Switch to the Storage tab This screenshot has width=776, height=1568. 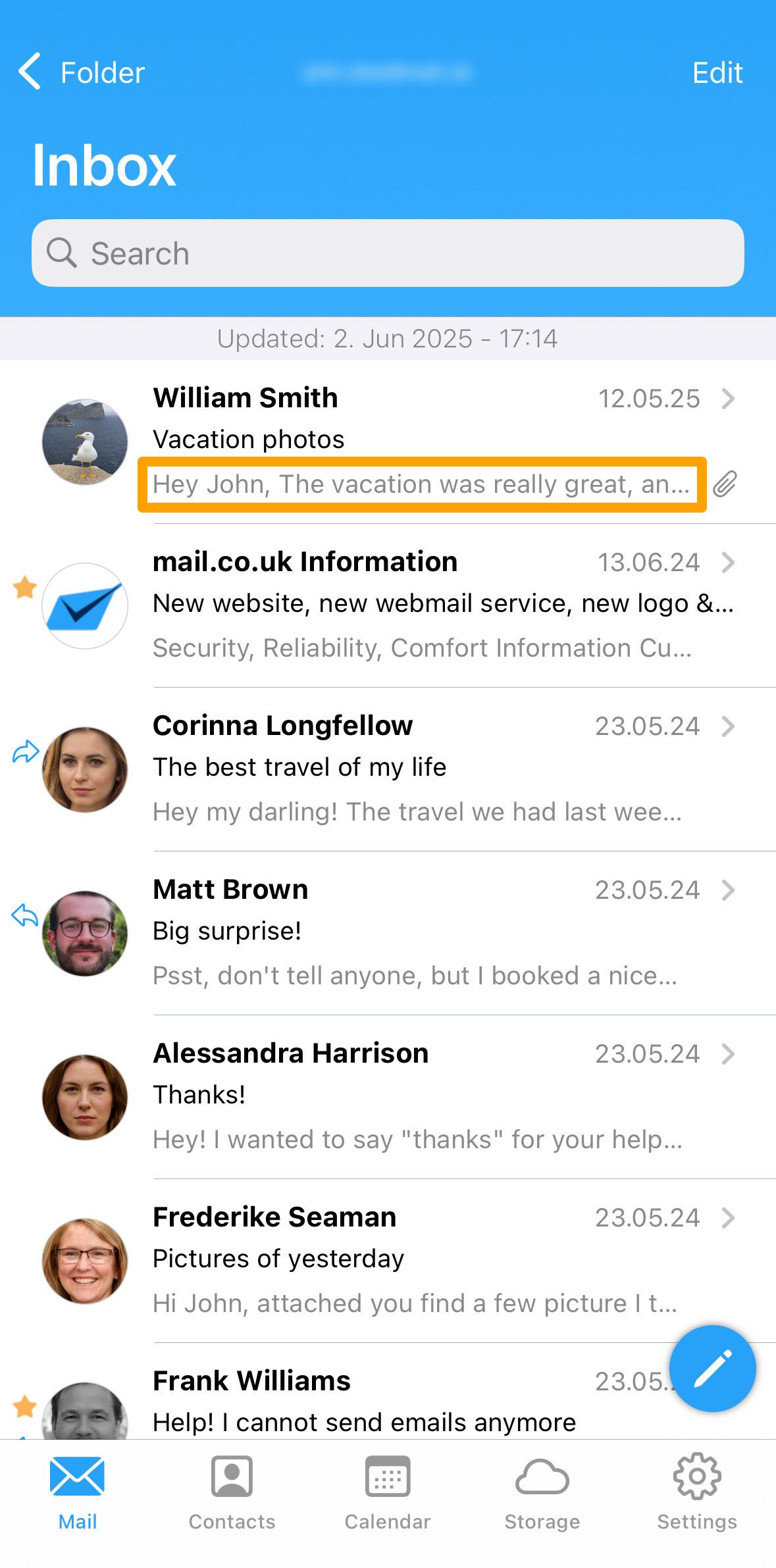coord(542,1493)
